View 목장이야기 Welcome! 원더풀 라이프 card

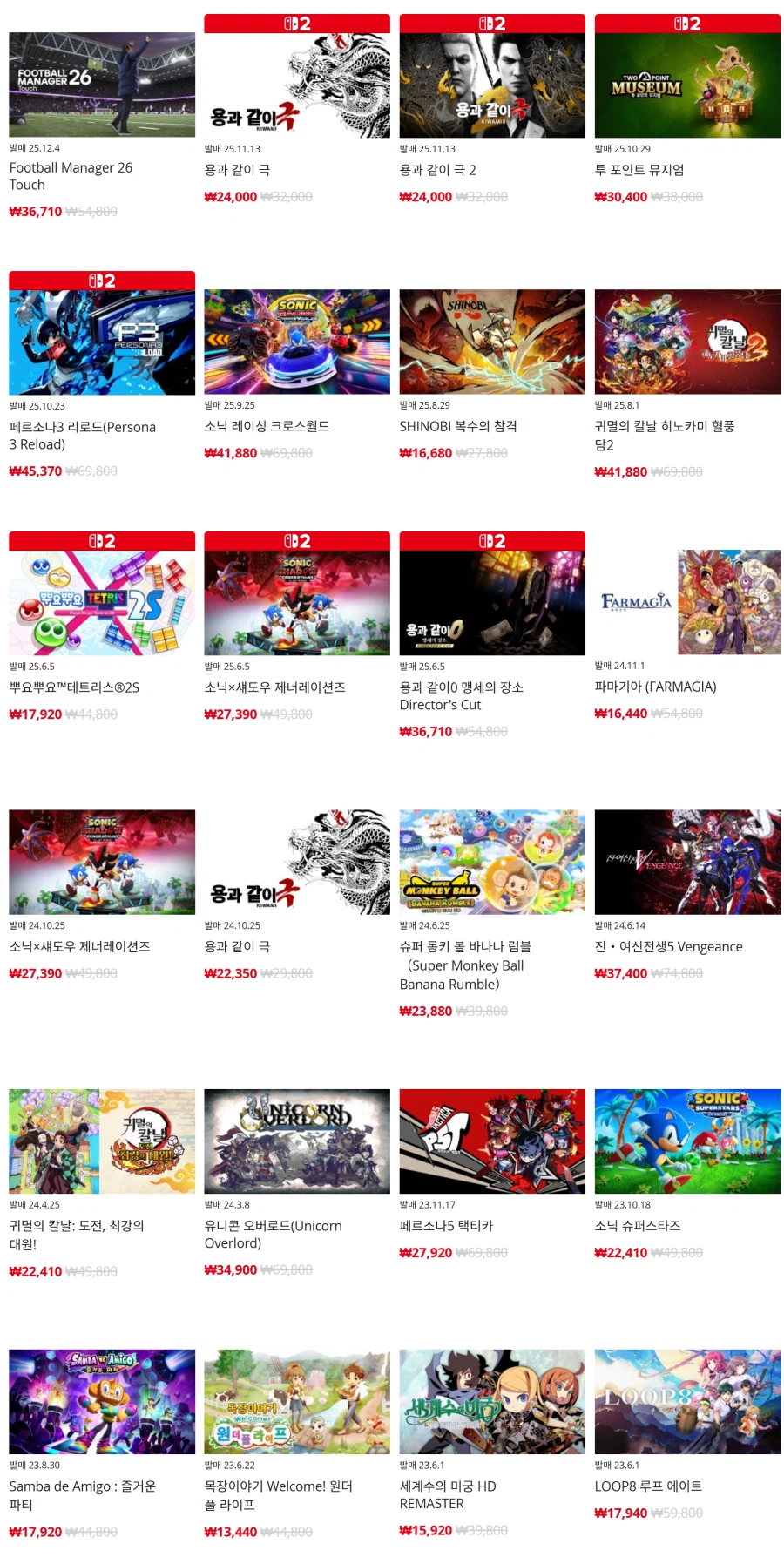(297, 1401)
